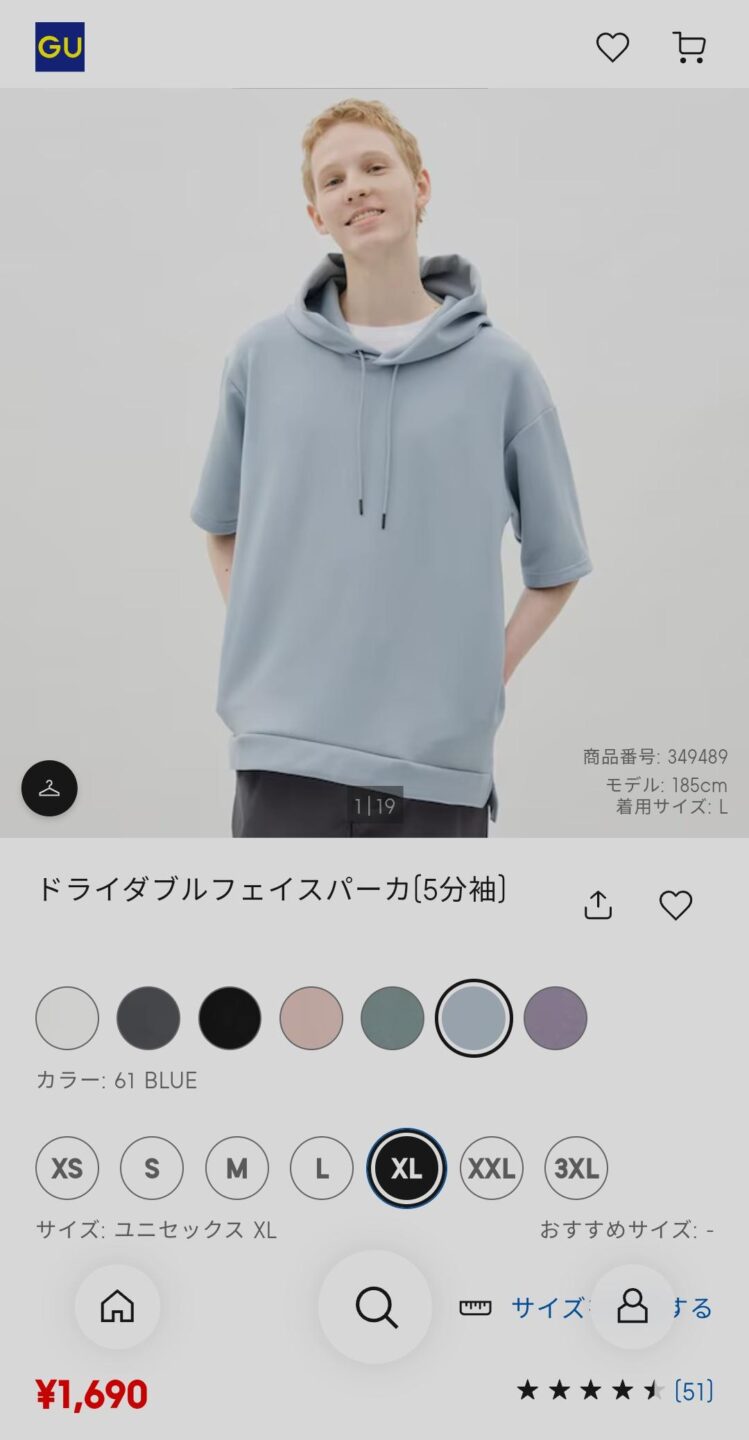The width and height of the screenshot is (749, 1440).
Task: Select the dark gray color swatch
Action: click(148, 1018)
